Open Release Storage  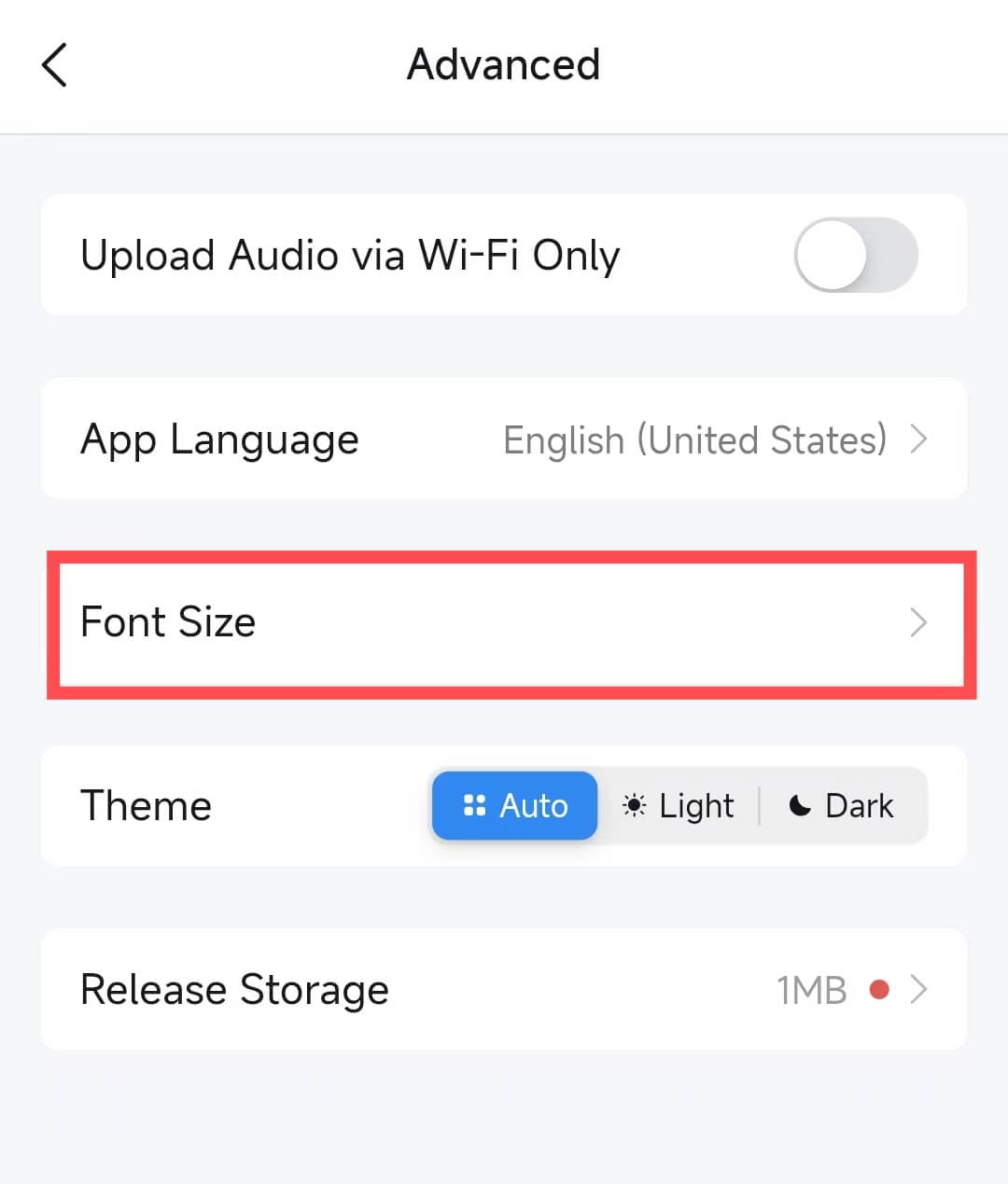click(x=504, y=989)
